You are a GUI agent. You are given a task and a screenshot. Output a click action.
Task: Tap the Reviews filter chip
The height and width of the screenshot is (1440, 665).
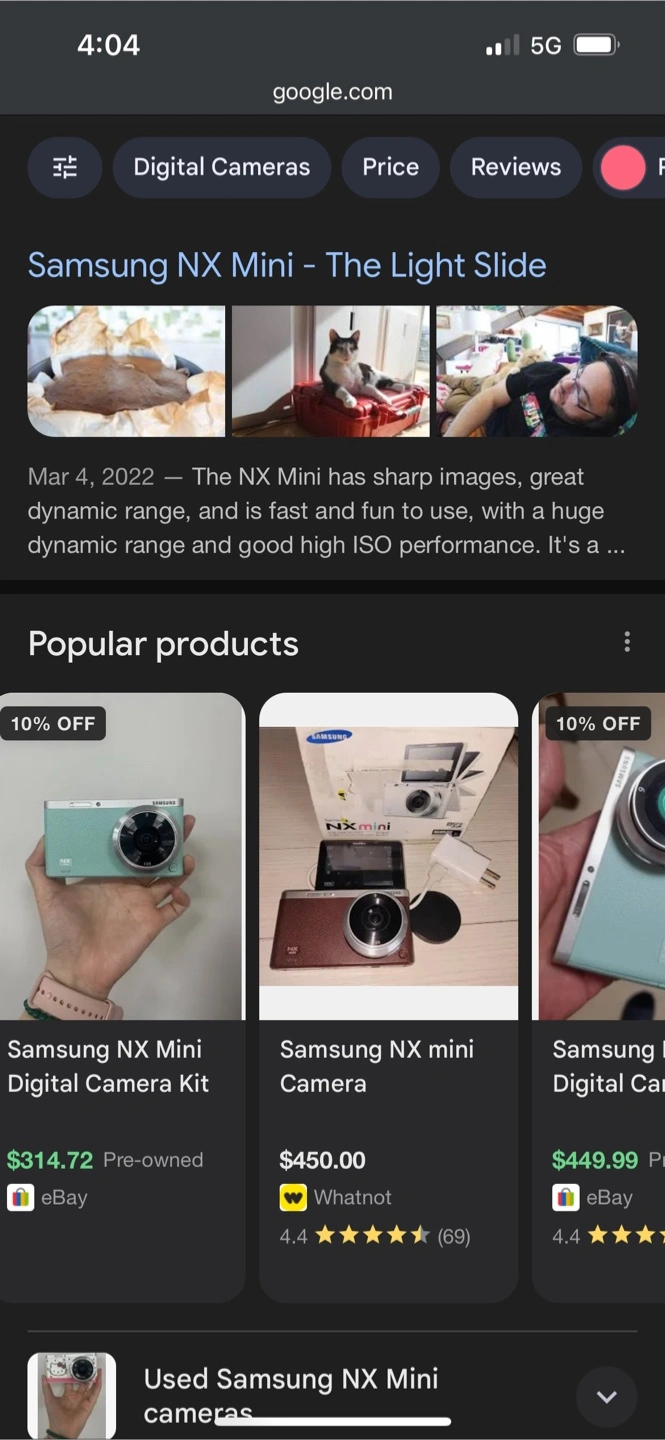coord(516,167)
